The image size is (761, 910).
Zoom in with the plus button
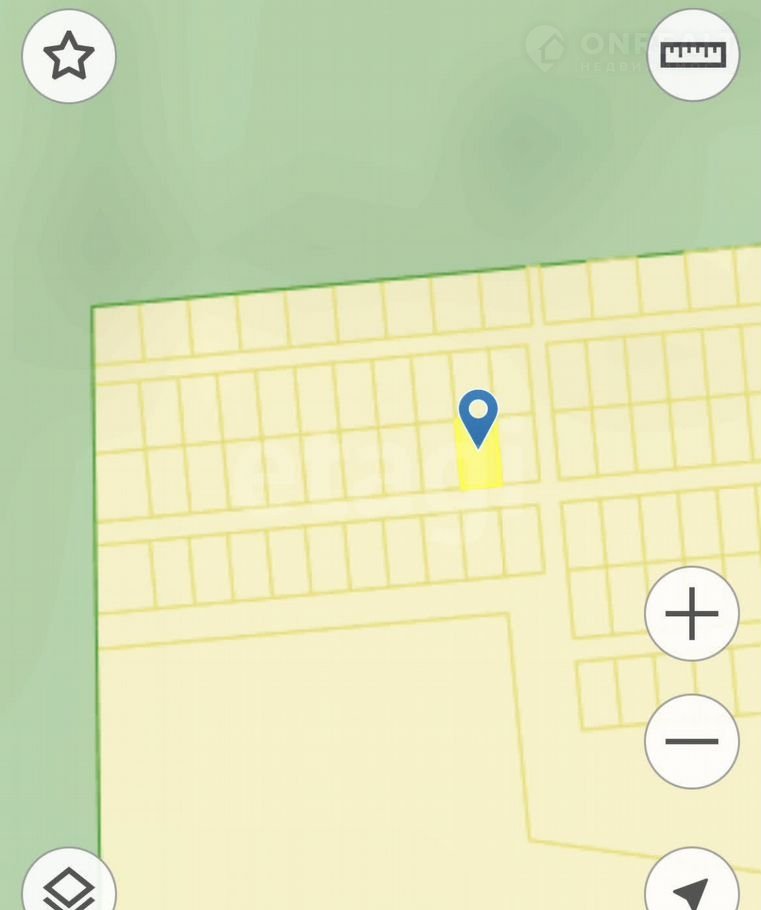[x=692, y=614]
